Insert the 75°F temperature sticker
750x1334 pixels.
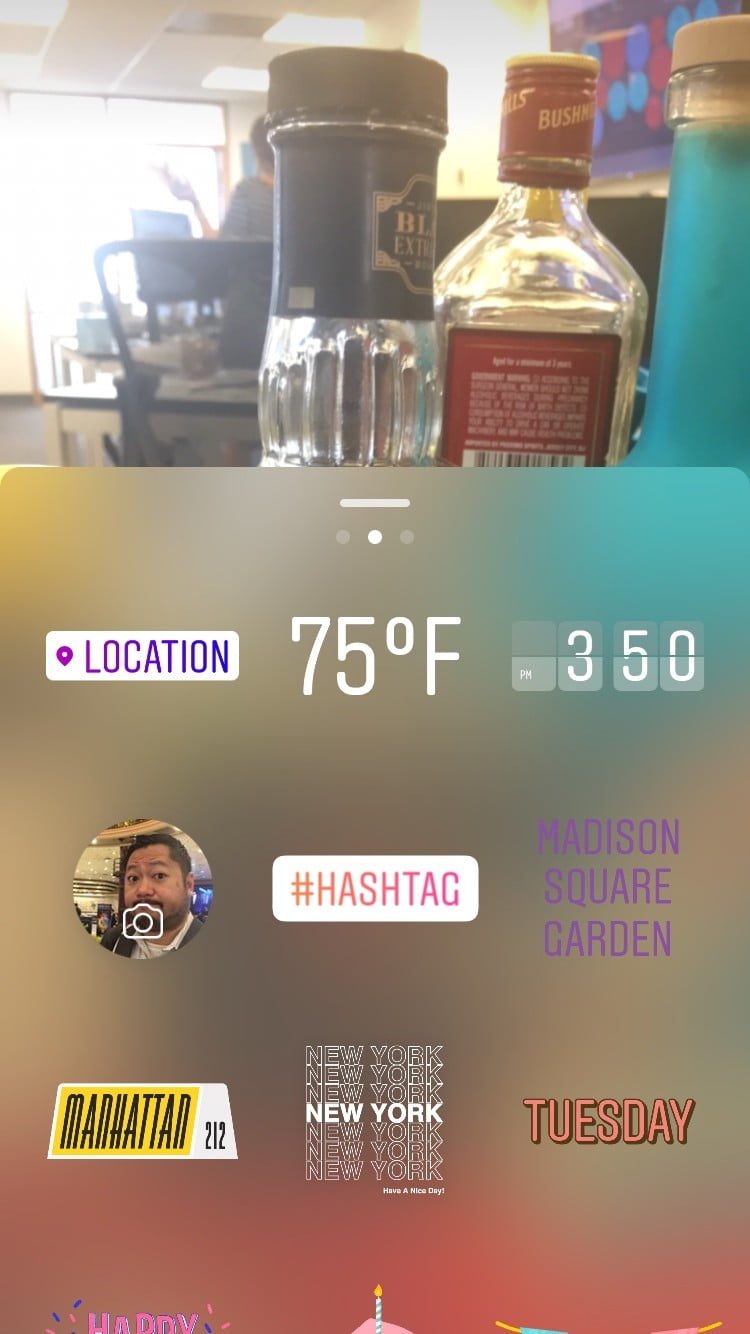(375, 656)
